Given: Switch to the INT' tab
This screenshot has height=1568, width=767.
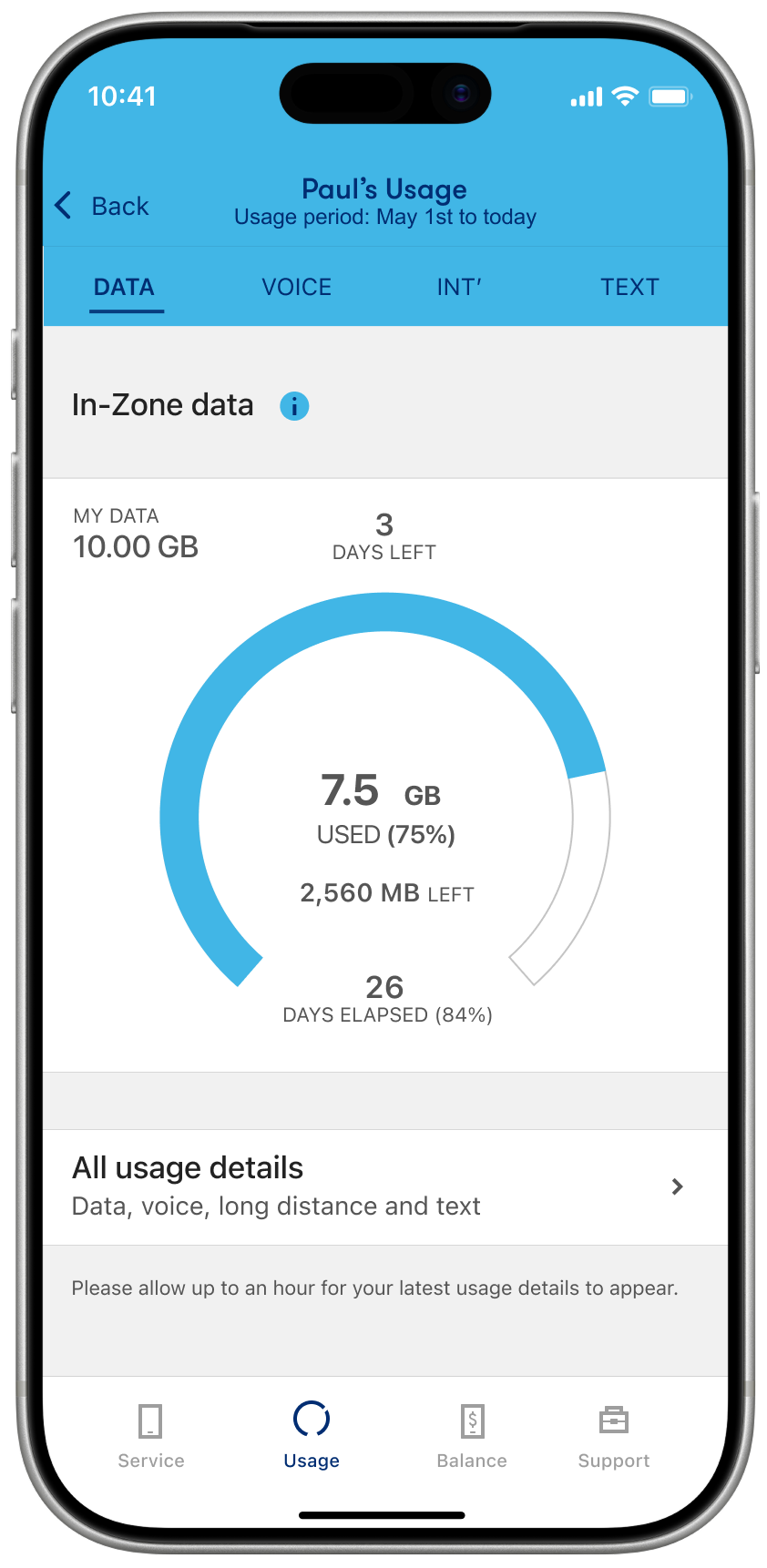Looking at the screenshot, I should click(x=458, y=288).
